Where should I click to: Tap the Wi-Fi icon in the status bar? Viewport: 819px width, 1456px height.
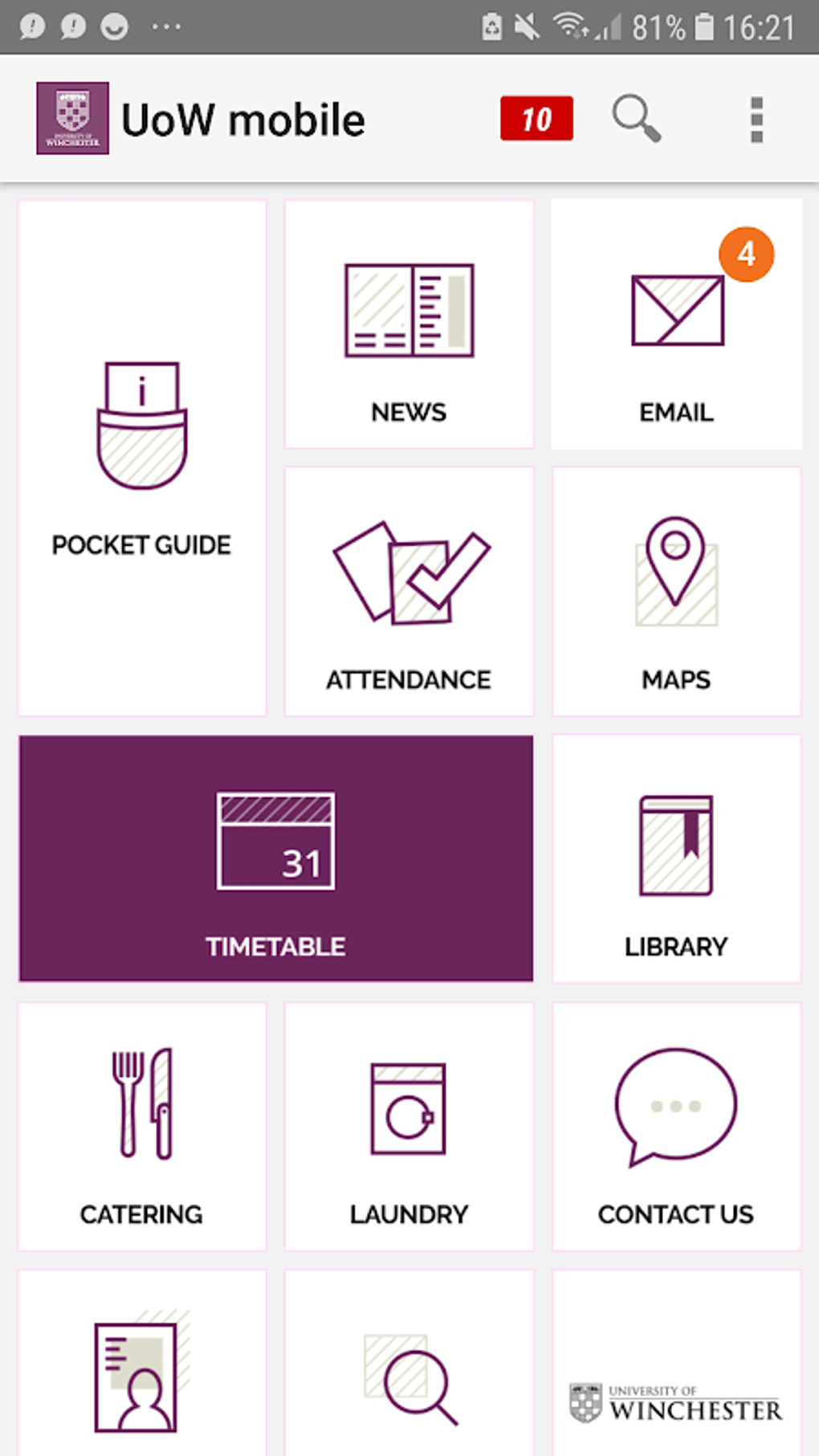click(572, 24)
